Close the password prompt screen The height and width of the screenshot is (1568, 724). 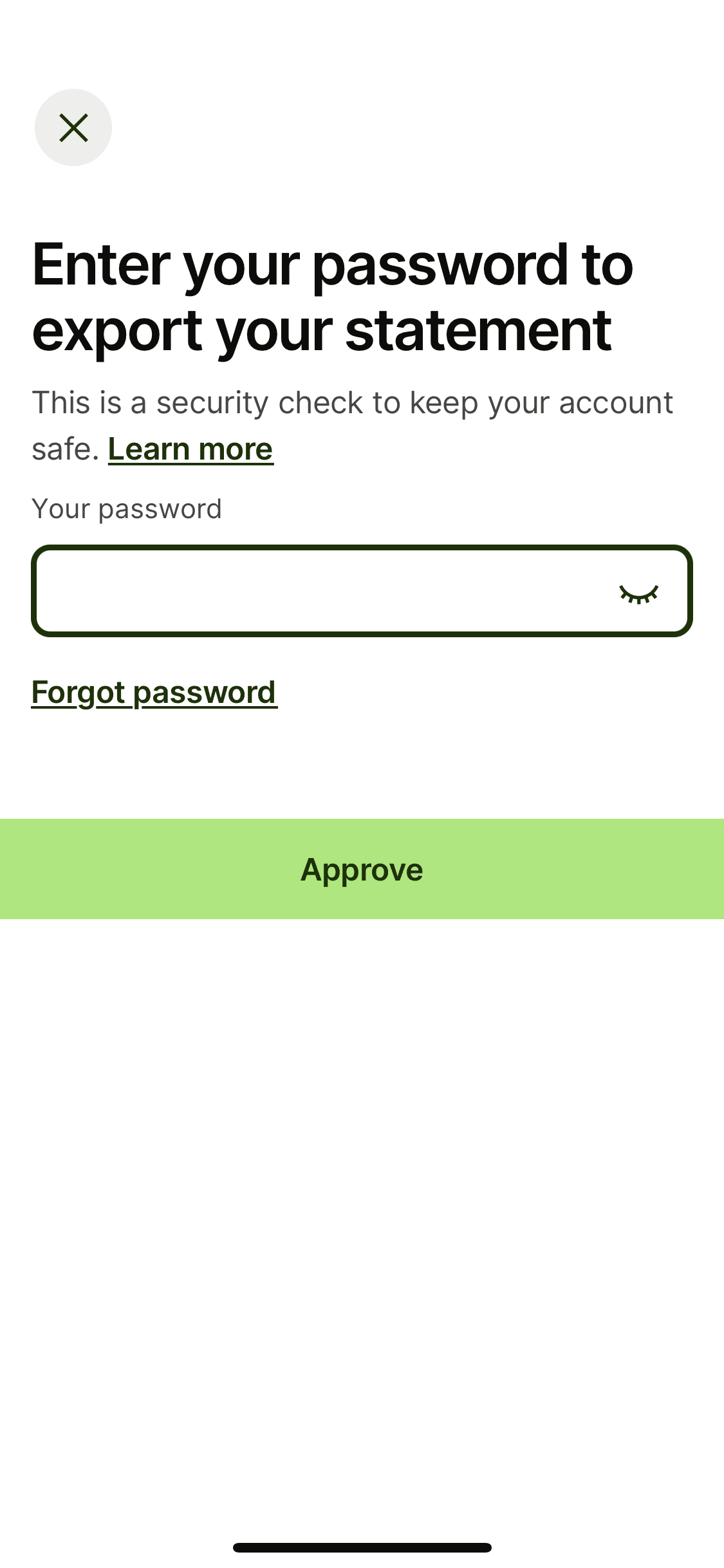(73, 127)
